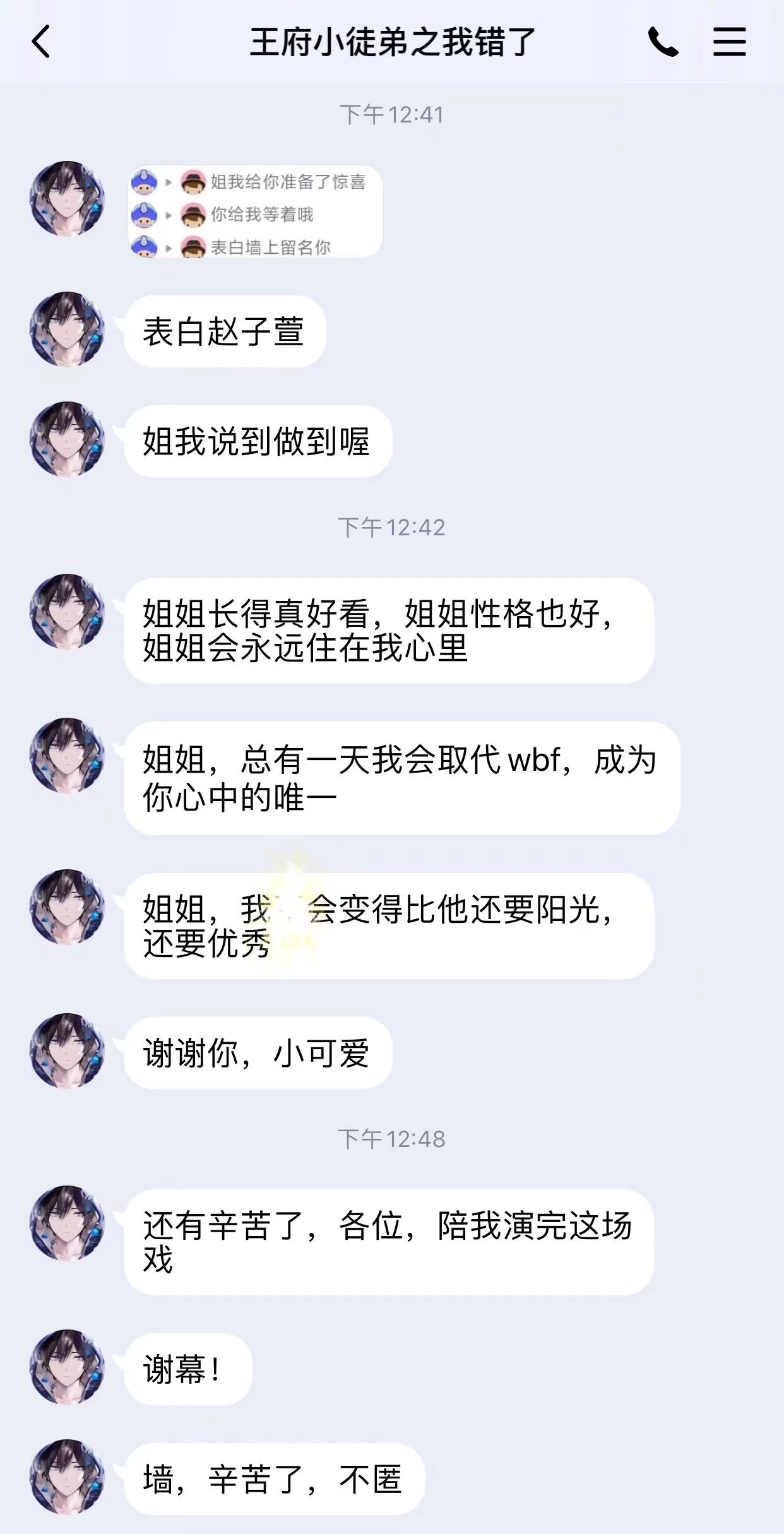
Task: Go back from this chat
Action: tap(41, 42)
